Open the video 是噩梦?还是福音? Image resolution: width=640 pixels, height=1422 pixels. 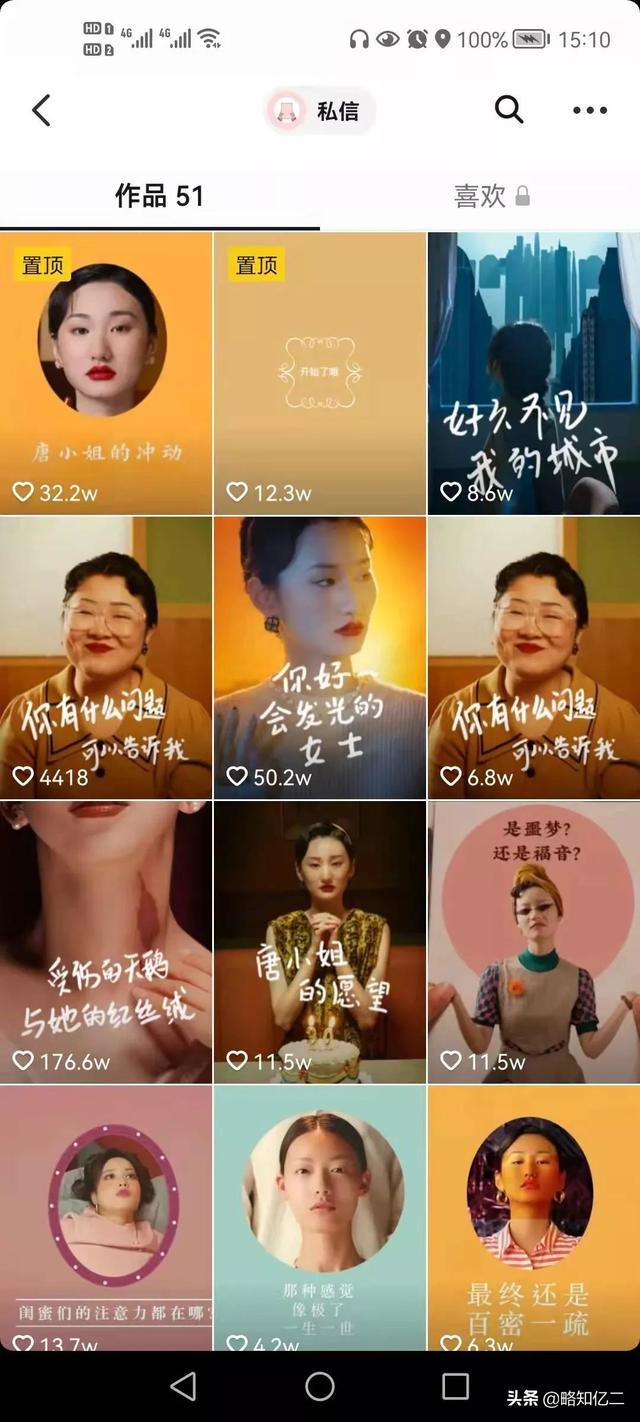[534, 941]
